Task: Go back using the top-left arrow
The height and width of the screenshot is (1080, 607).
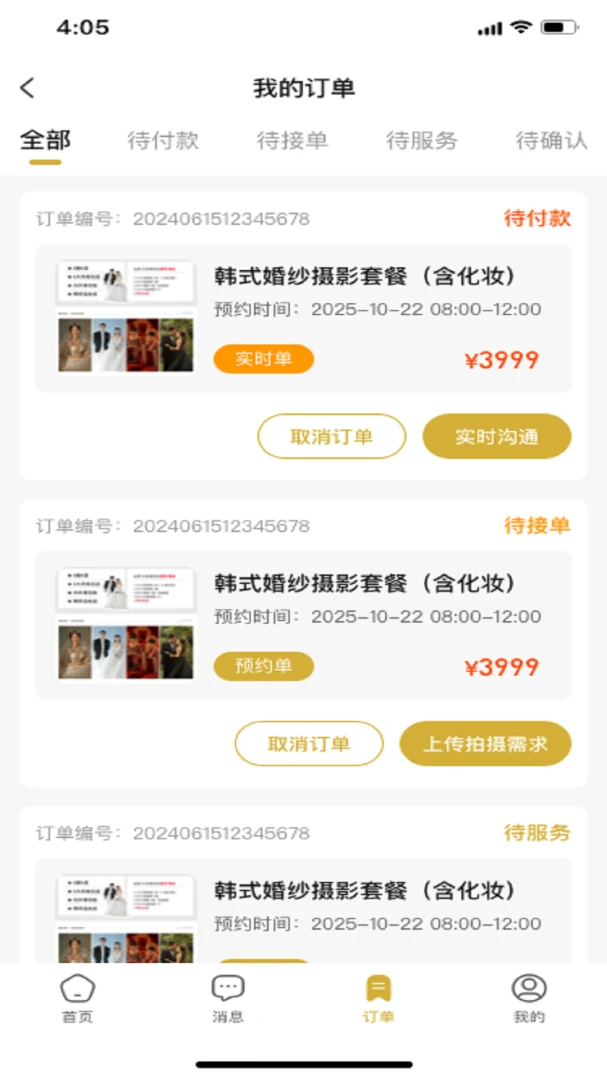Action: (x=28, y=88)
